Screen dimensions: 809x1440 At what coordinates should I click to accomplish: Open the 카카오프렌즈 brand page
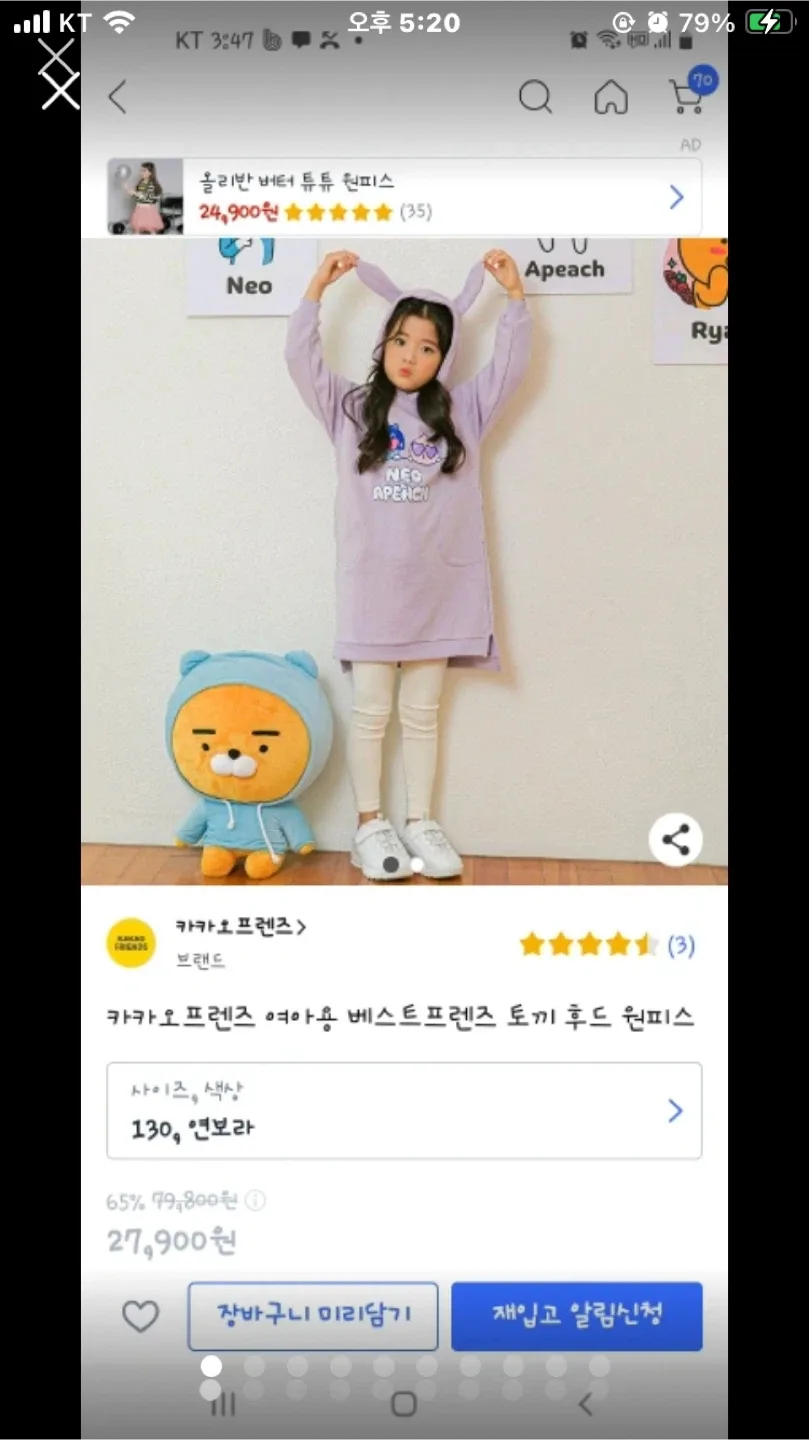click(x=240, y=928)
